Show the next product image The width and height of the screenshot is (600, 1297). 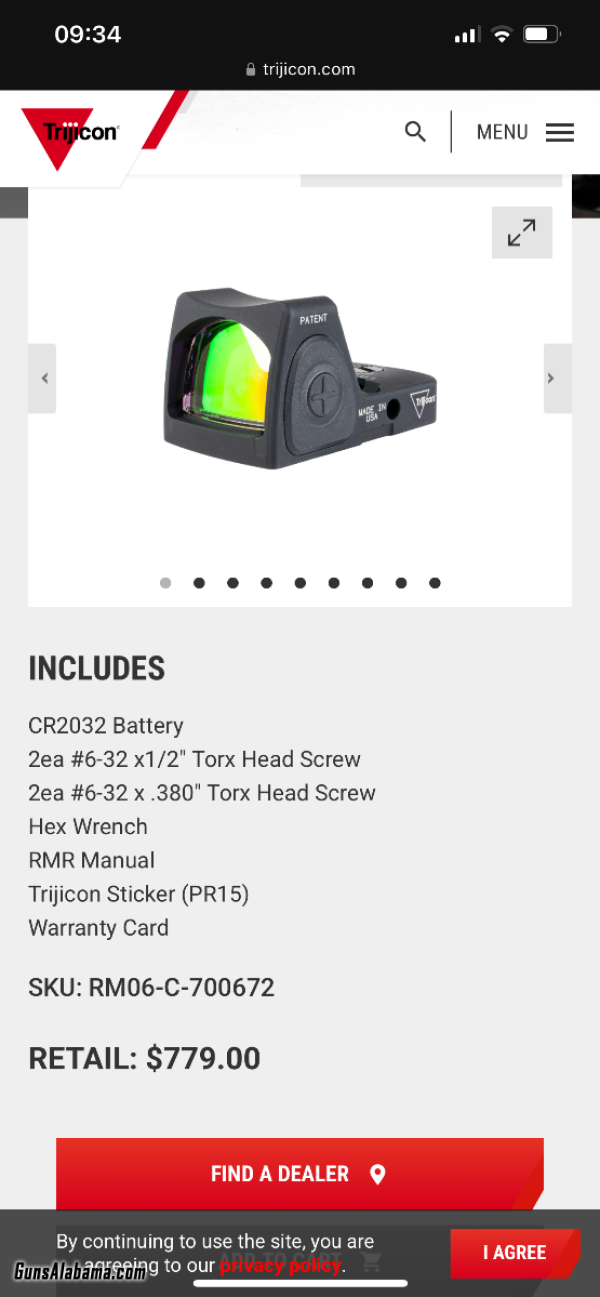click(558, 379)
